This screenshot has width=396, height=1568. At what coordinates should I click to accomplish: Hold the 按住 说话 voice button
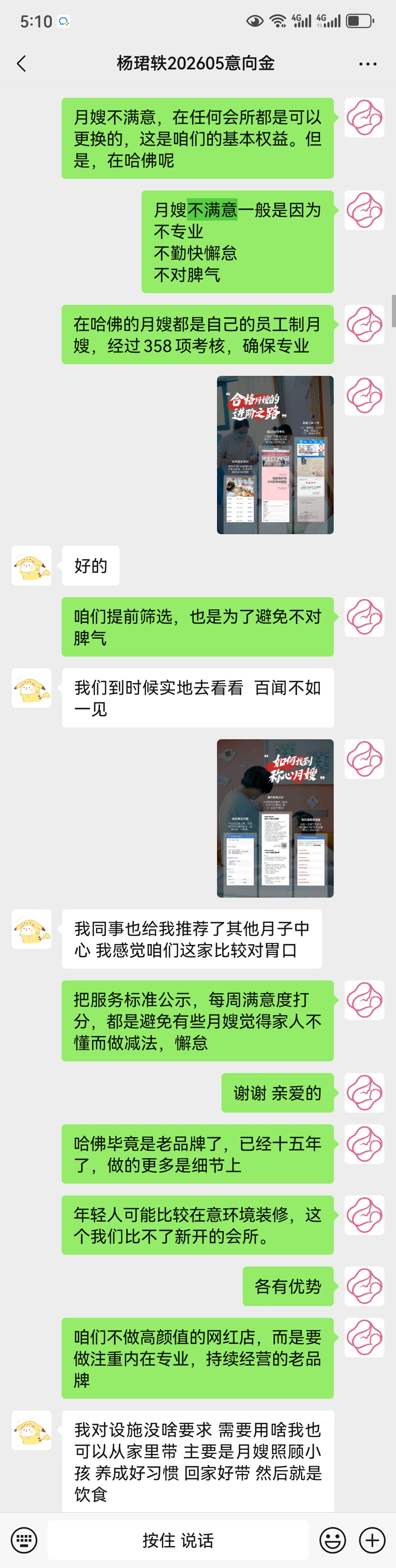coord(178,1540)
